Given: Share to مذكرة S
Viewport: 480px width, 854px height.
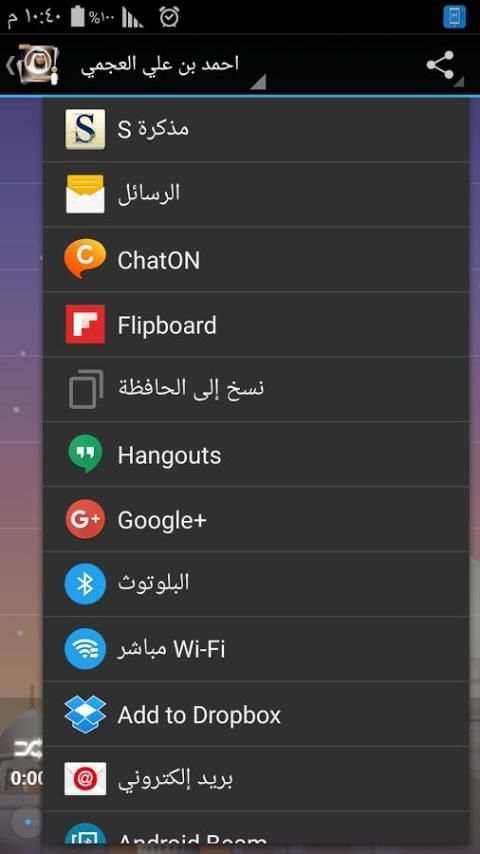Looking at the screenshot, I should click(256, 130).
